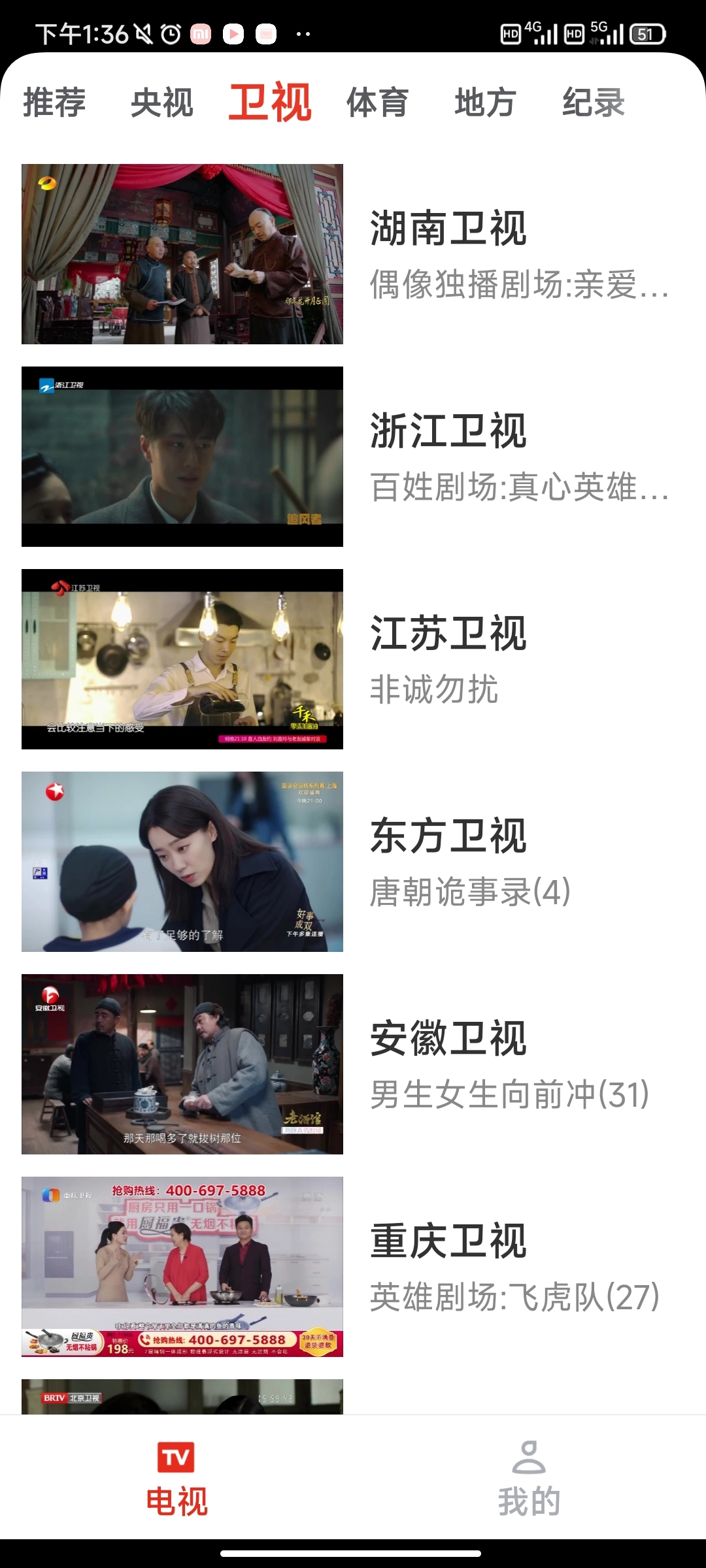The image size is (706, 1568).
Task: Watch the 重庆卫视 channel
Action: [353, 1267]
